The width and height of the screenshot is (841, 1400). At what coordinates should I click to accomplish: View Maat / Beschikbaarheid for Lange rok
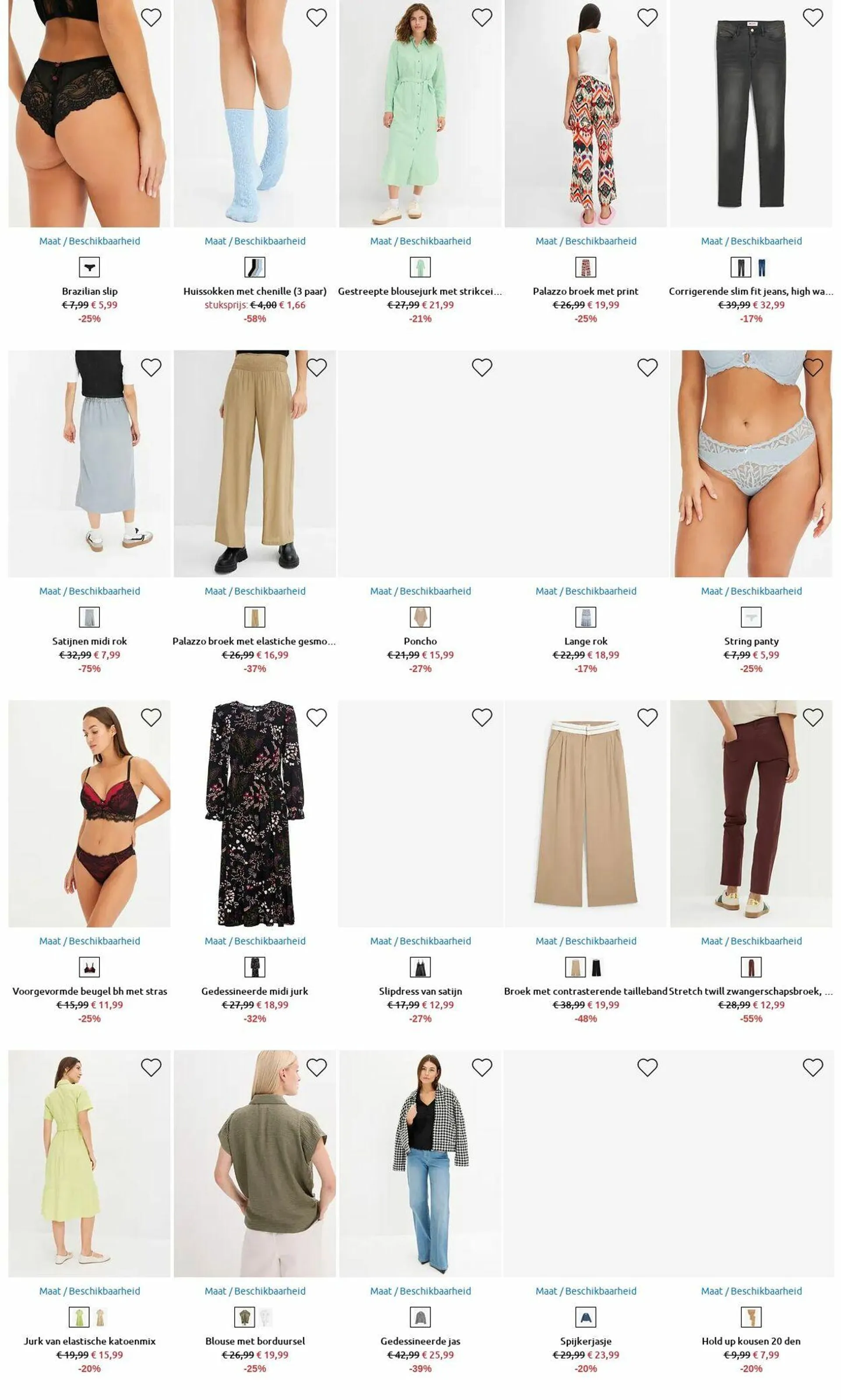click(x=585, y=591)
